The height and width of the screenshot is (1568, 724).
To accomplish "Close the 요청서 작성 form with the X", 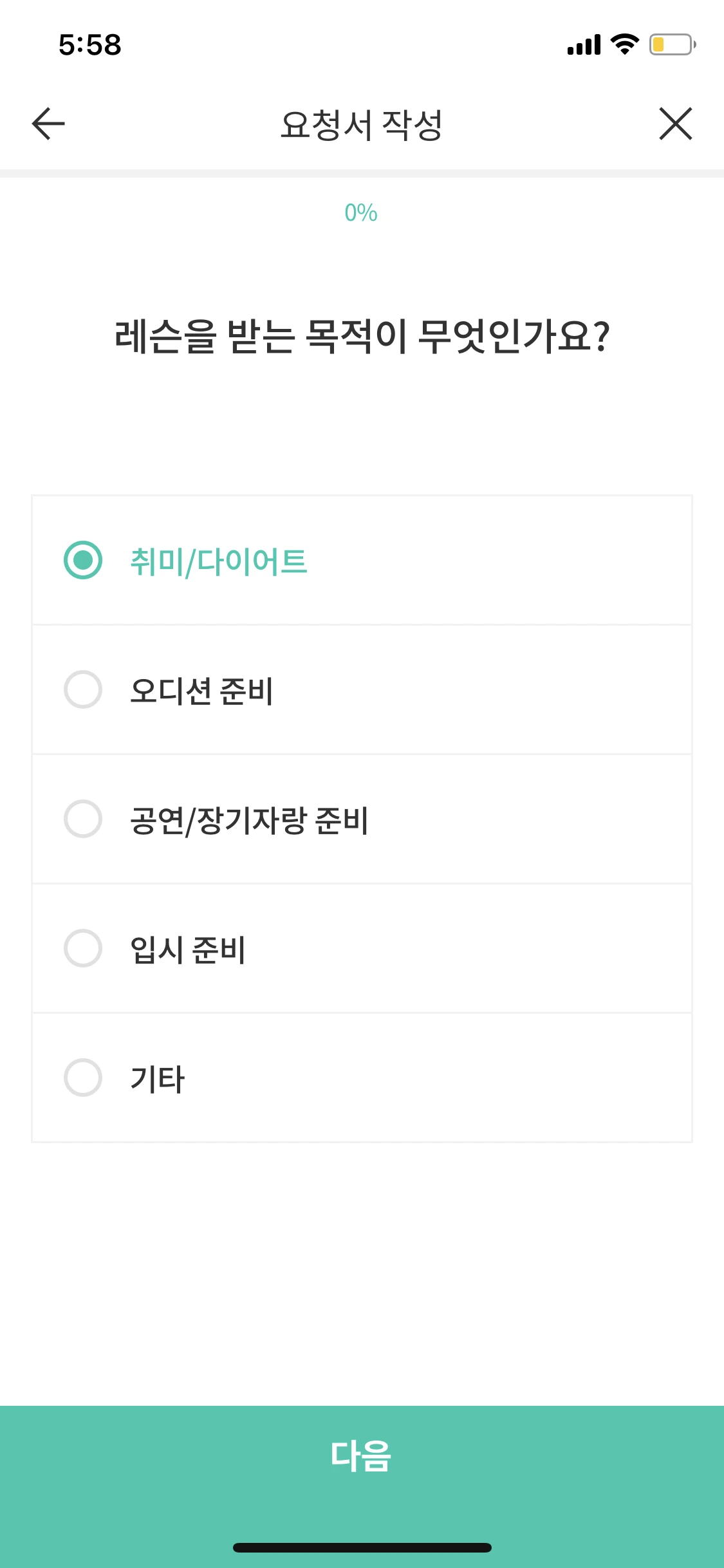I will coord(674,124).
